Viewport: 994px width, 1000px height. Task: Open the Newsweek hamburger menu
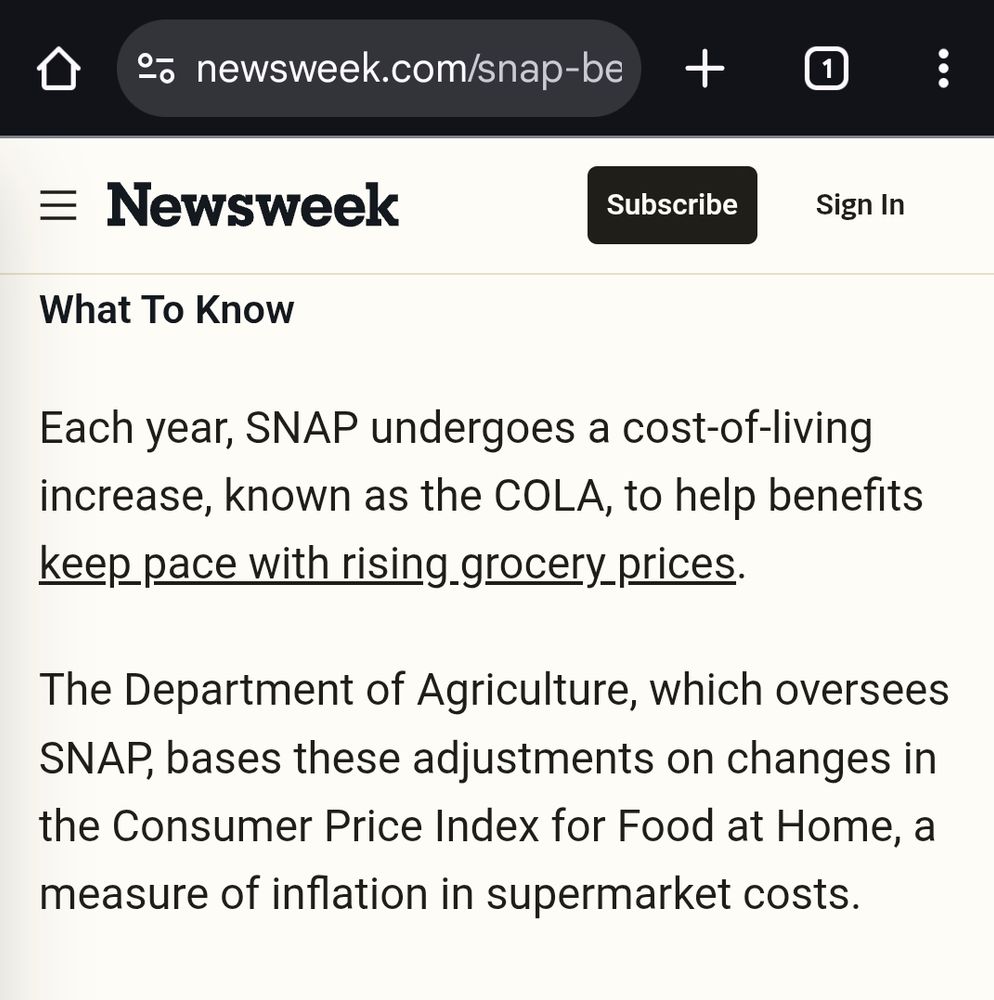58,205
